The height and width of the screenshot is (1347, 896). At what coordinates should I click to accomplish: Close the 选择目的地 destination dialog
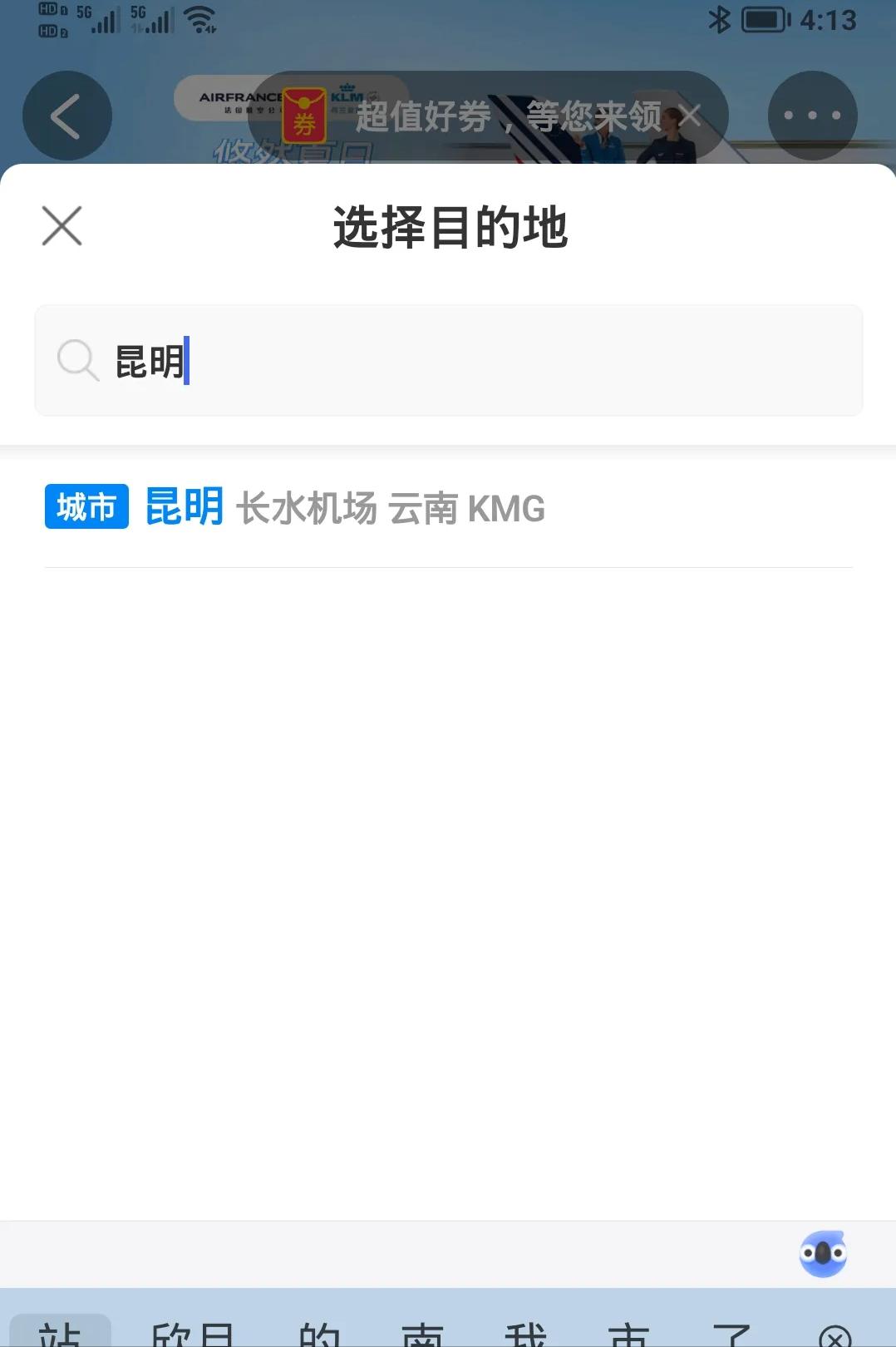point(60,225)
